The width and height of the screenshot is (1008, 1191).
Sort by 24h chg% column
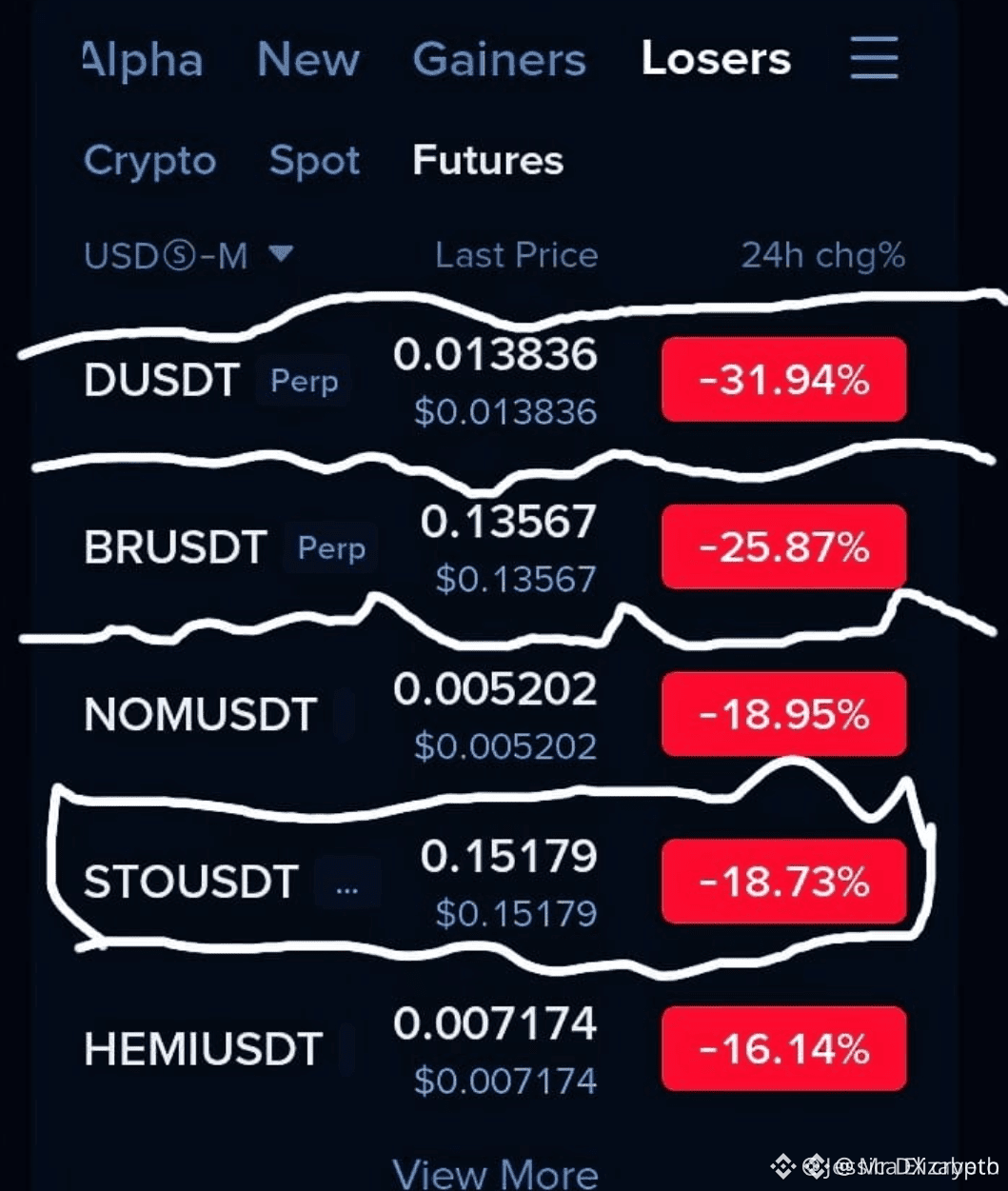[x=823, y=255]
